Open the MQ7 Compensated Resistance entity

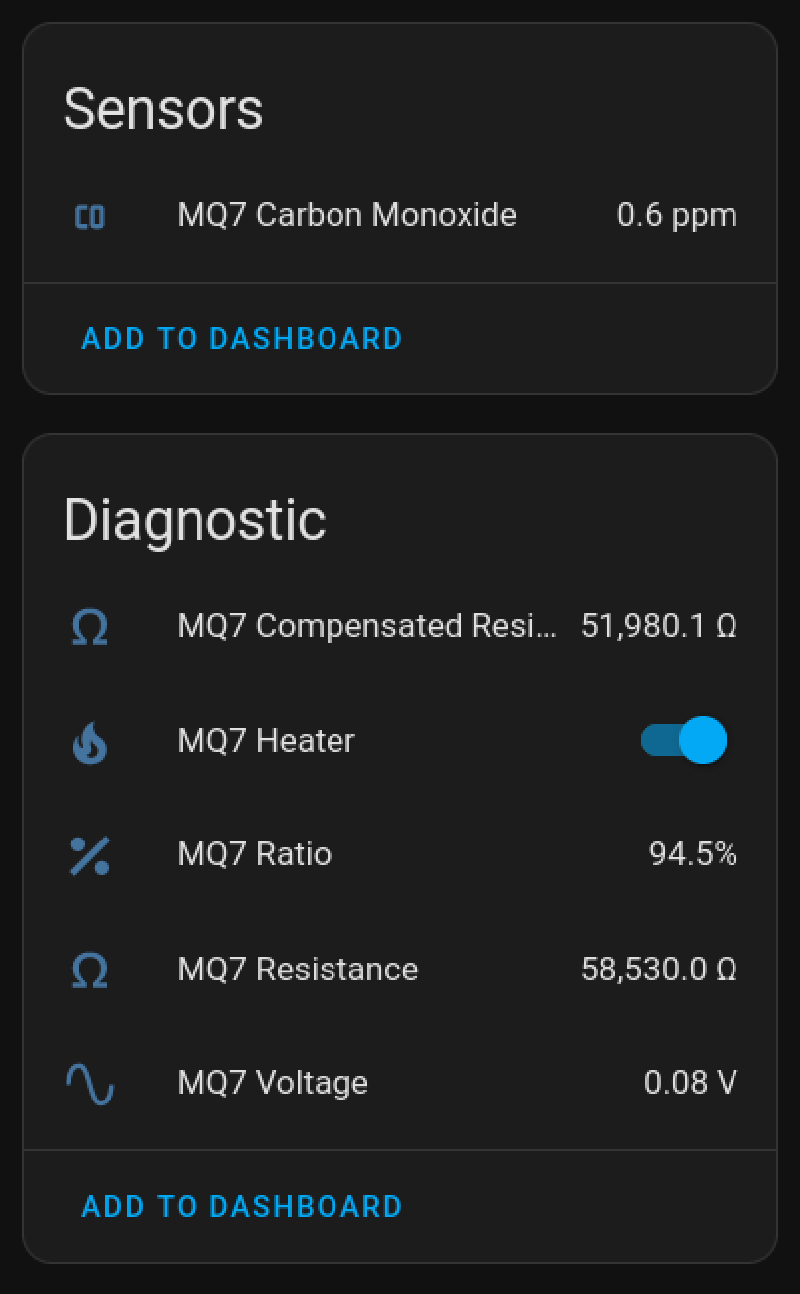point(366,626)
